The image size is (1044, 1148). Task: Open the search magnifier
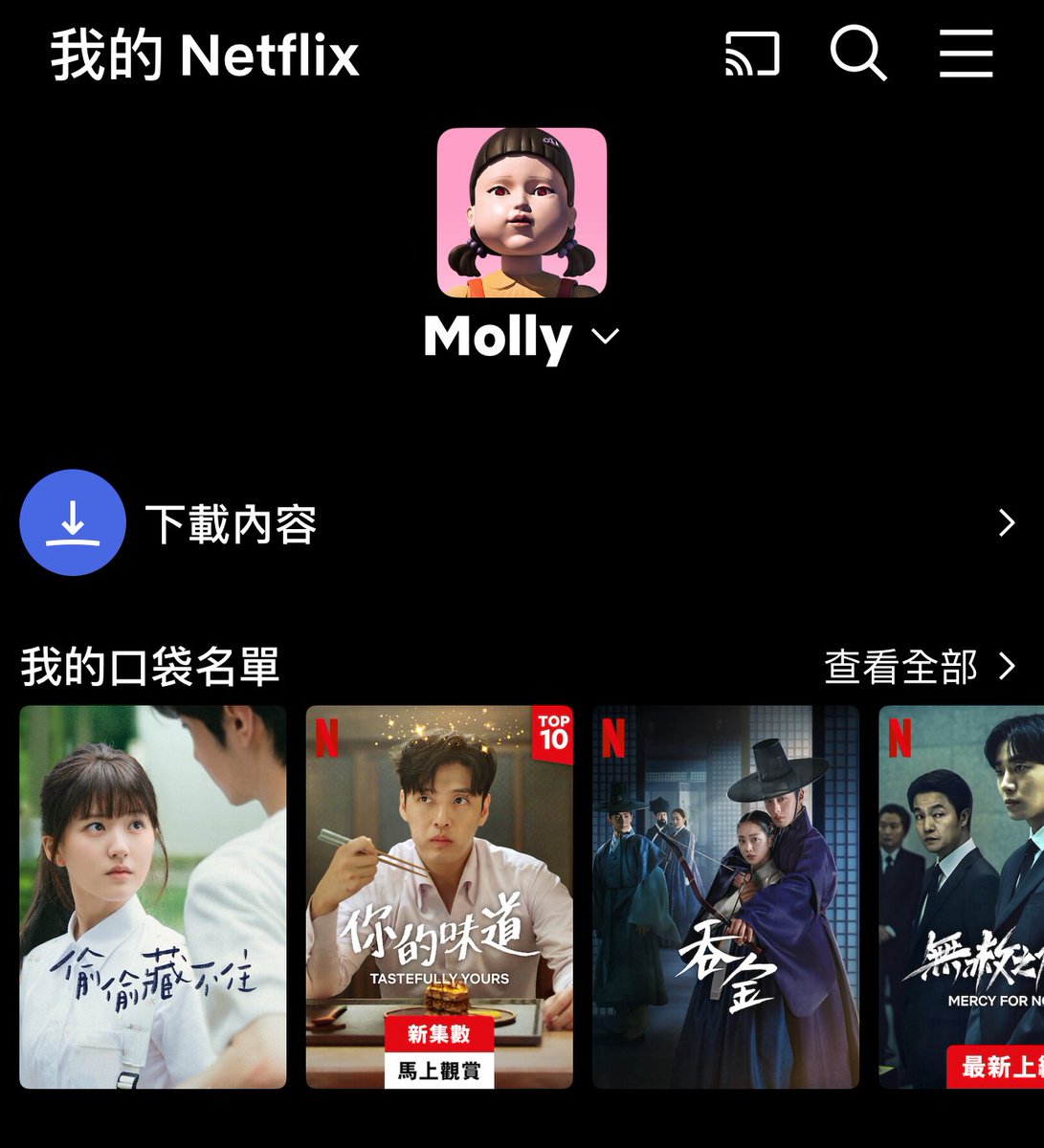pyautogui.click(x=857, y=53)
